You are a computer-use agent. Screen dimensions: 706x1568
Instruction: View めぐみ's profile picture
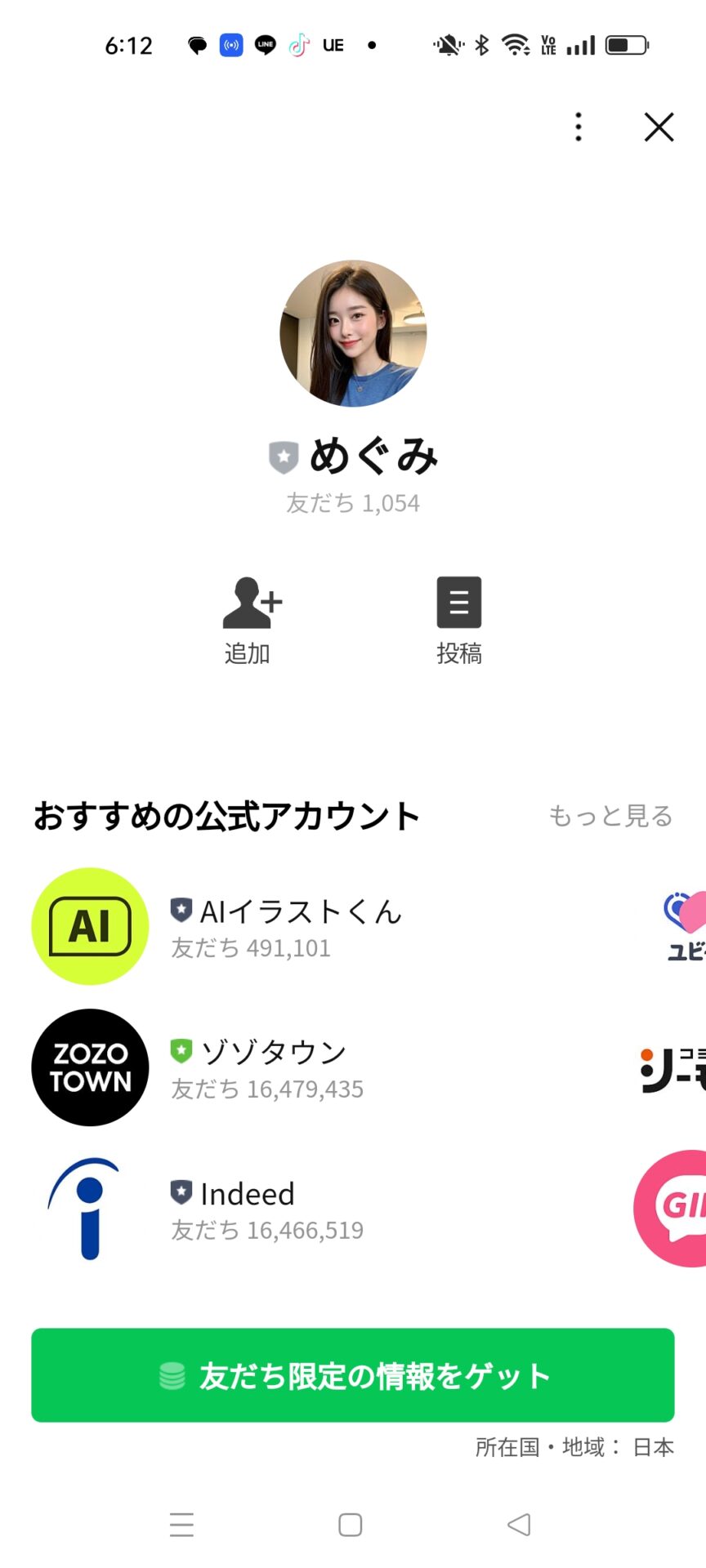click(x=353, y=333)
